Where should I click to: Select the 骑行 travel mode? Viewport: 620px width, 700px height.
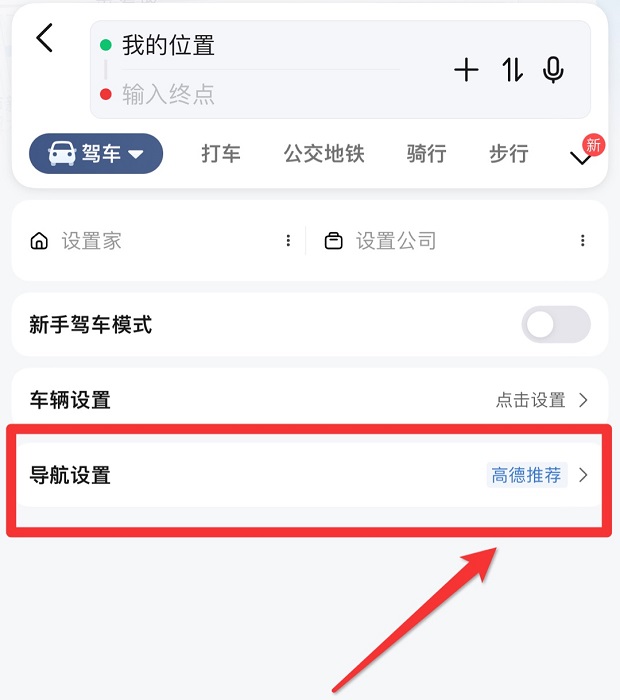click(426, 154)
